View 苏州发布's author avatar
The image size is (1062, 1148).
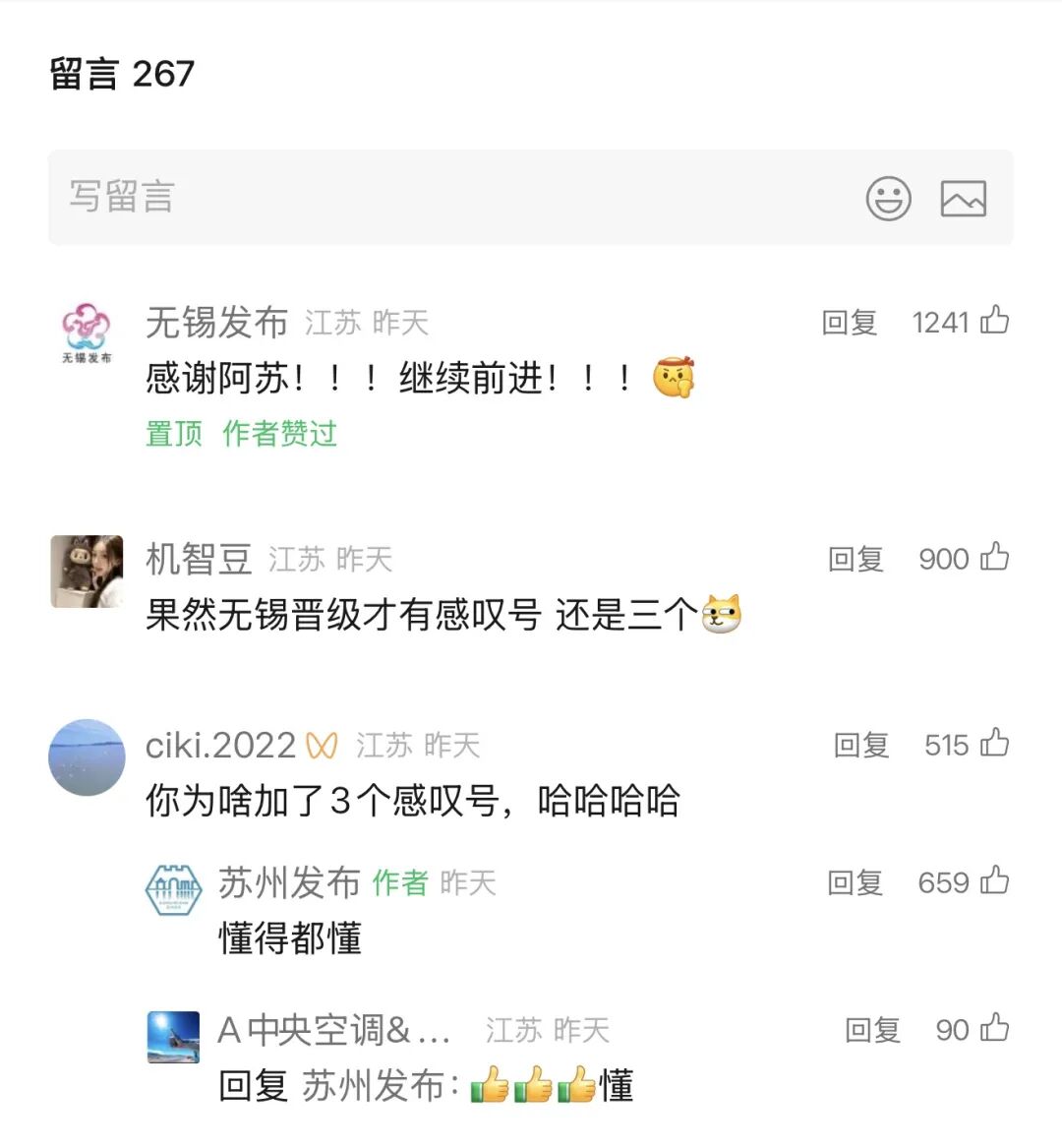173,889
